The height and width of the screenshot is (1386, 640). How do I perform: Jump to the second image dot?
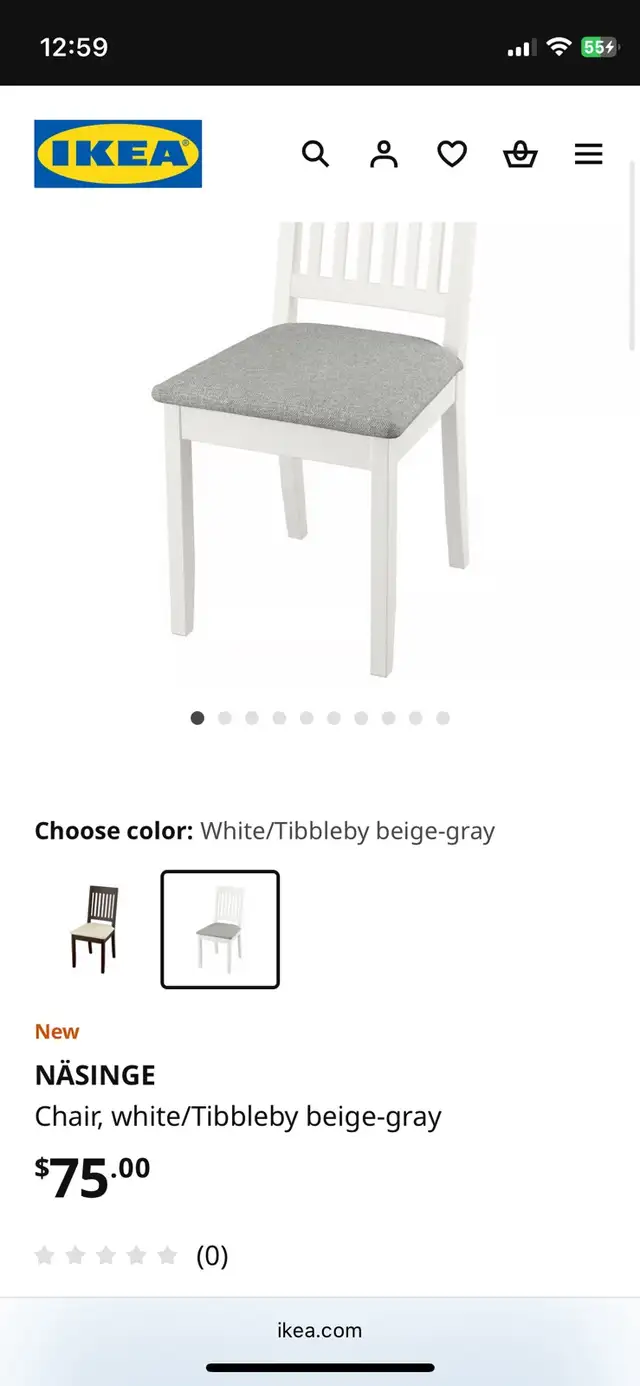point(225,718)
